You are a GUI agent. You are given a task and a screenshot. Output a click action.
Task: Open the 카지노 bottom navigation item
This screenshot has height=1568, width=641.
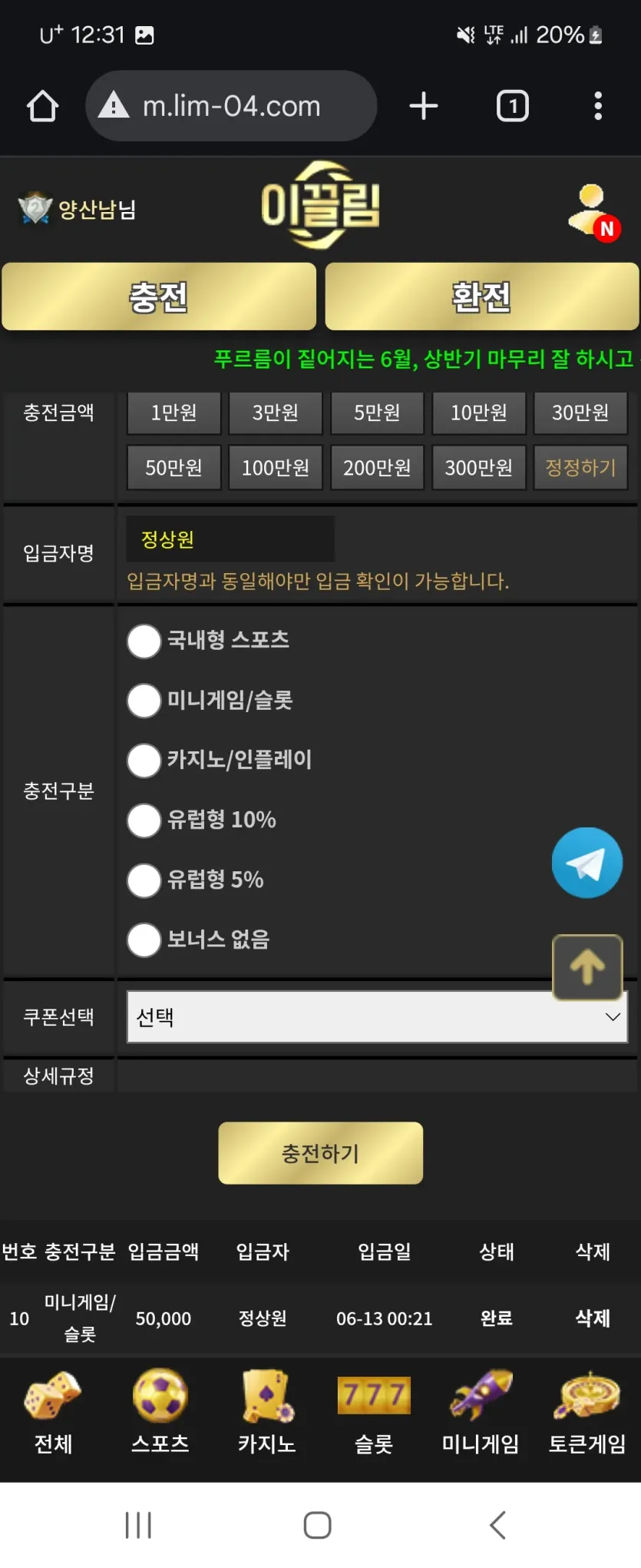coord(267,1412)
